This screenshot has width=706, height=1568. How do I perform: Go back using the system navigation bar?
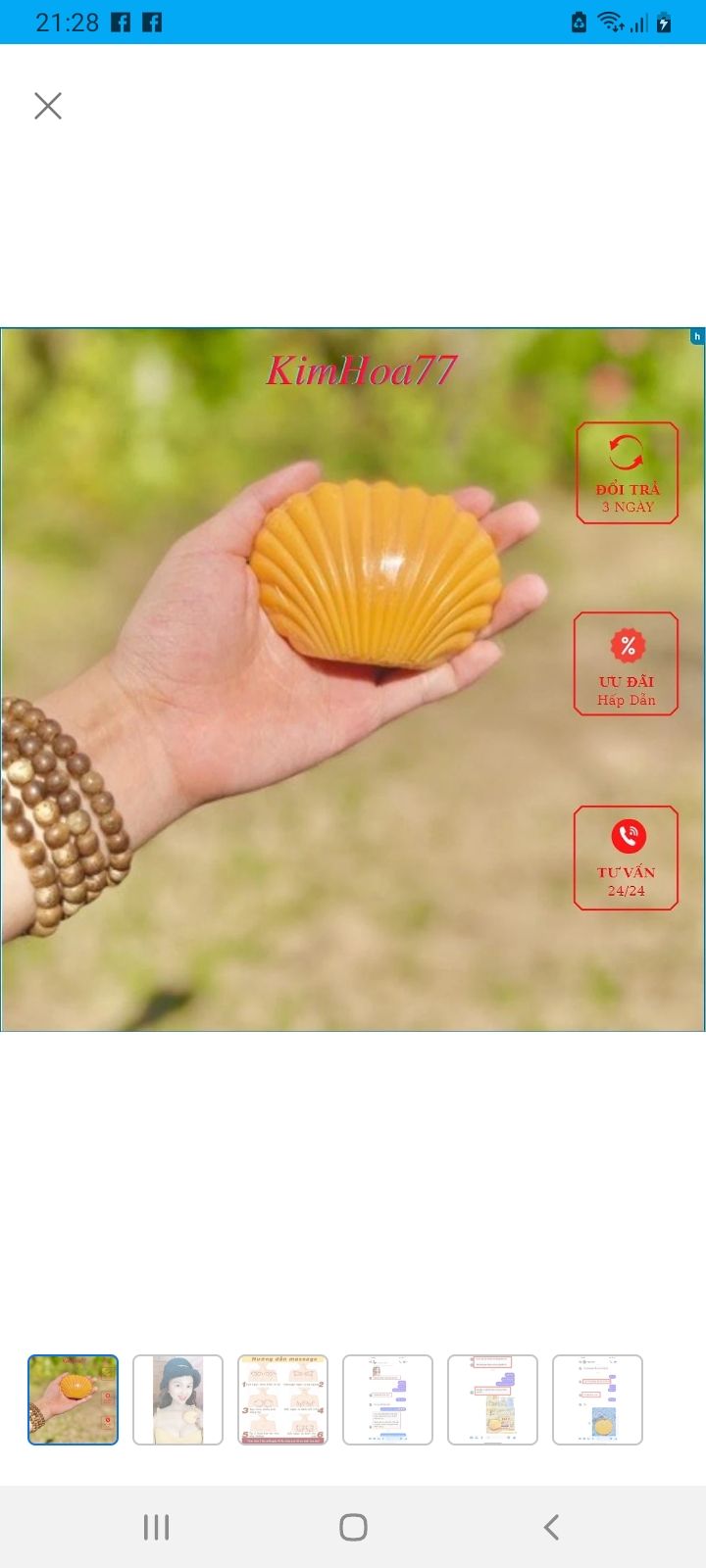tap(551, 1527)
